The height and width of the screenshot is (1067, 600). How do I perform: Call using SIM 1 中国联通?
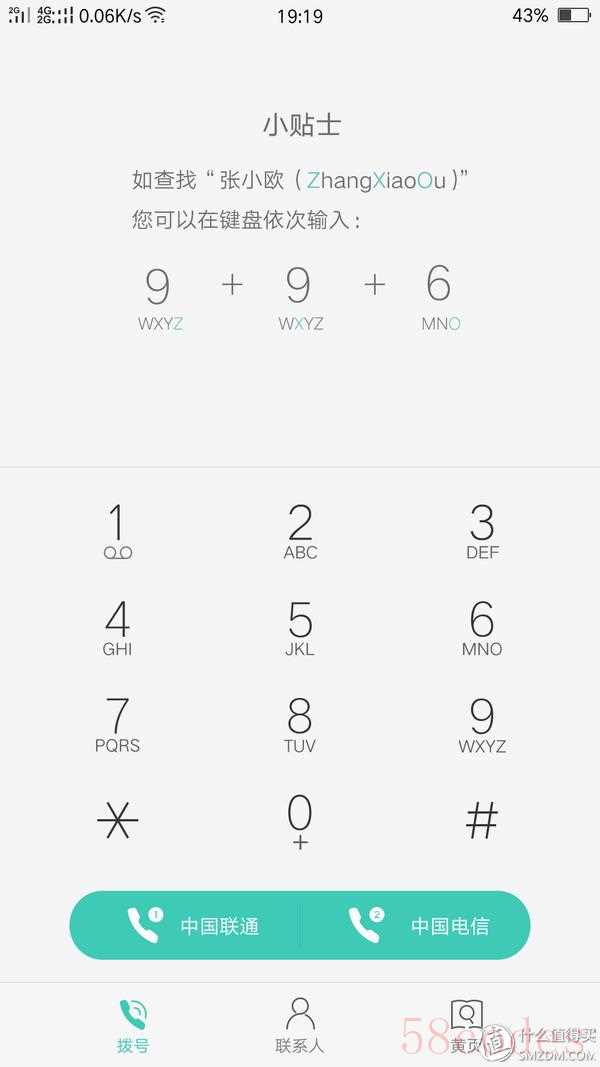190,925
